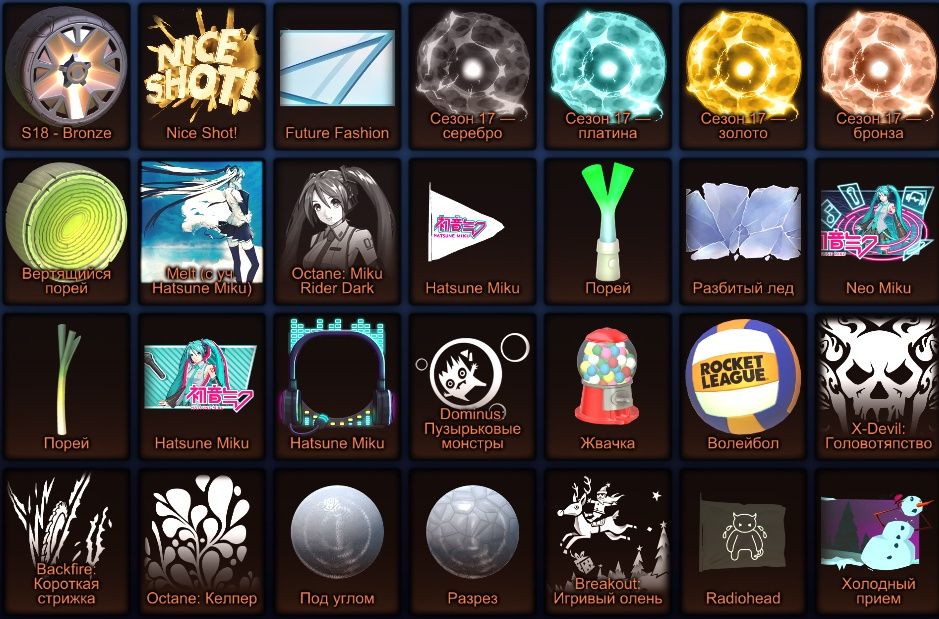The height and width of the screenshot is (619, 939).
Task: Pick the Жвачка gumball machine item
Action: [x=607, y=385]
